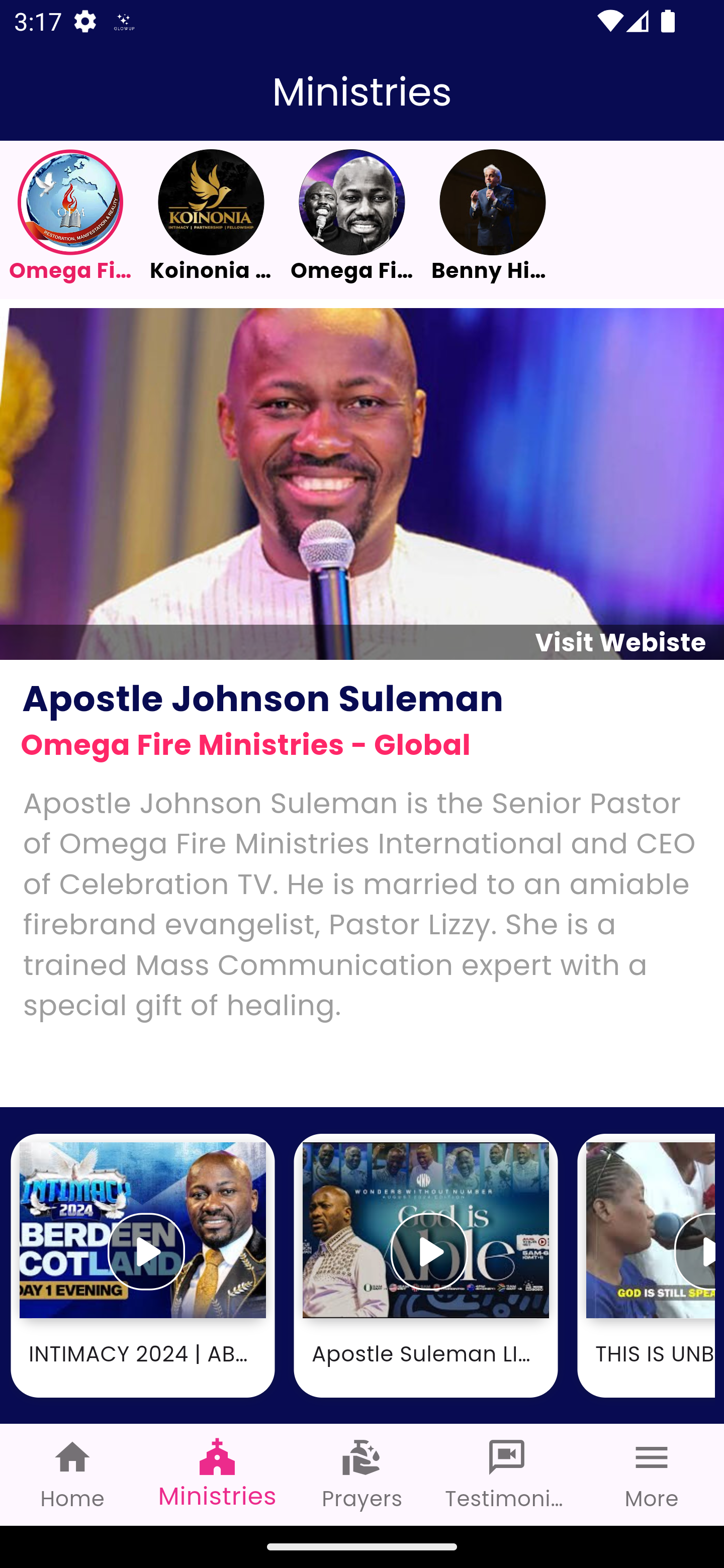Image resolution: width=724 pixels, height=1568 pixels.
Task: Open the Visit Webiste link
Action: coord(620,642)
